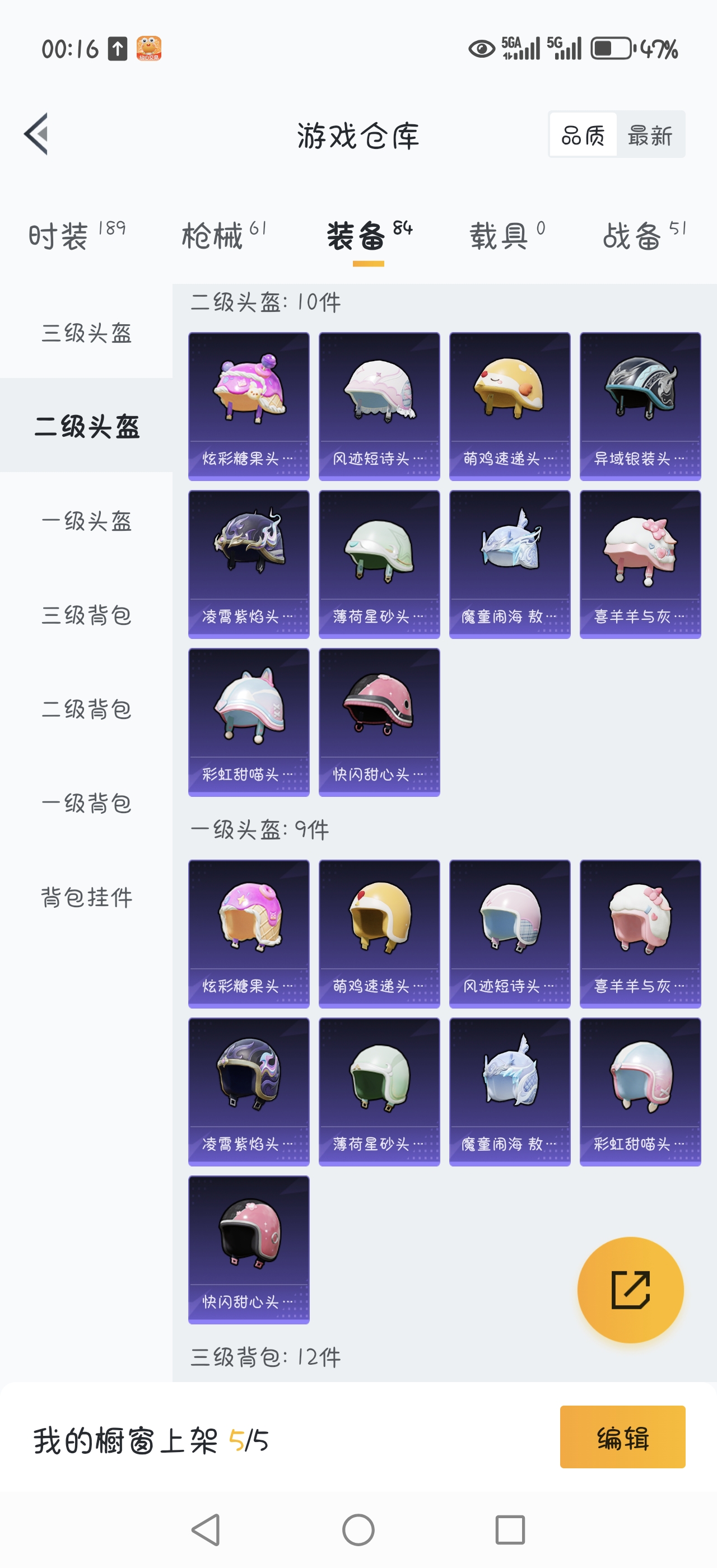Tap the orange floating share button
The image size is (717, 1568).
pyautogui.click(x=630, y=1289)
